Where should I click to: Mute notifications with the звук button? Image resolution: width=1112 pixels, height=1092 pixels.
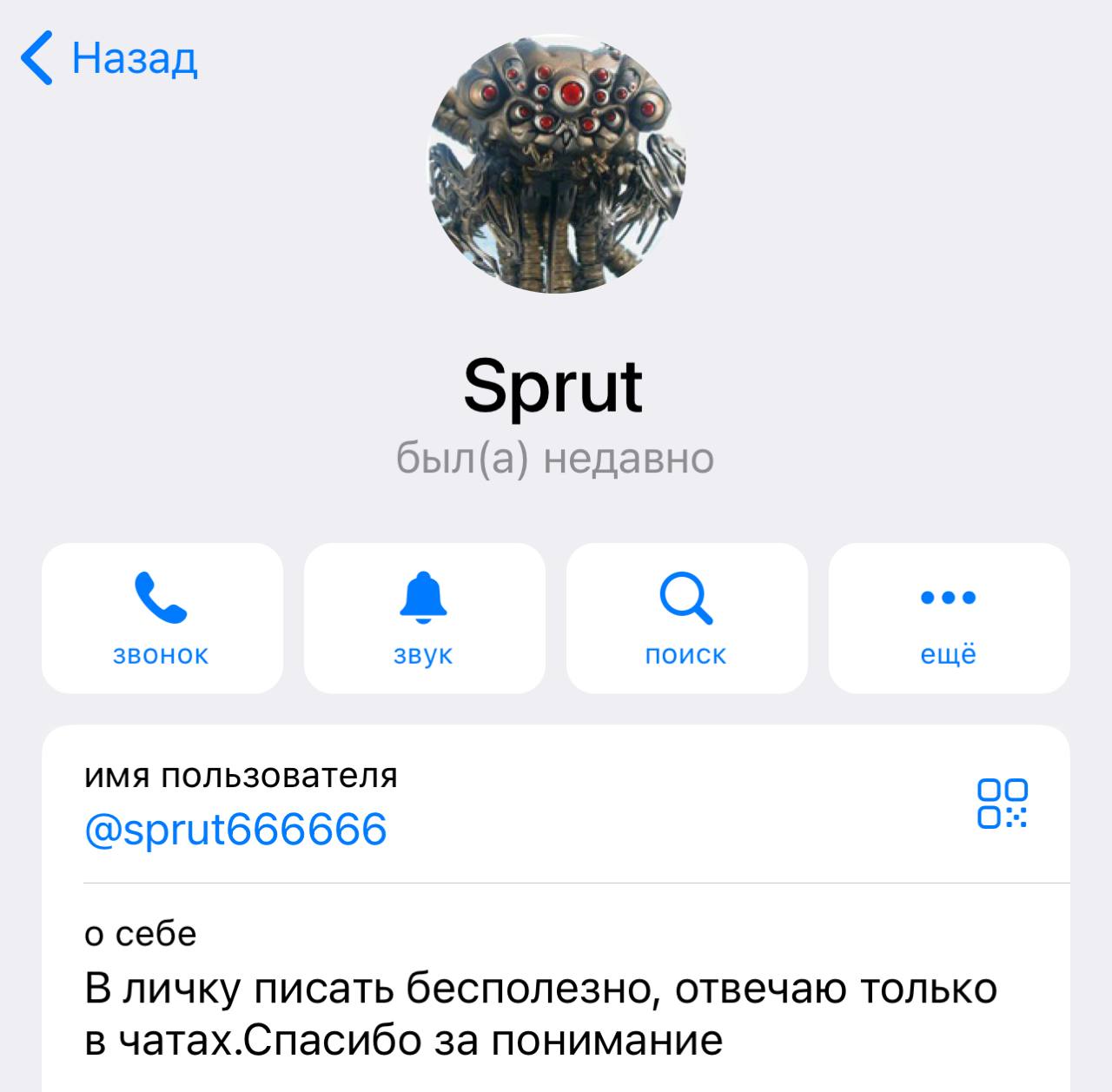click(x=424, y=618)
